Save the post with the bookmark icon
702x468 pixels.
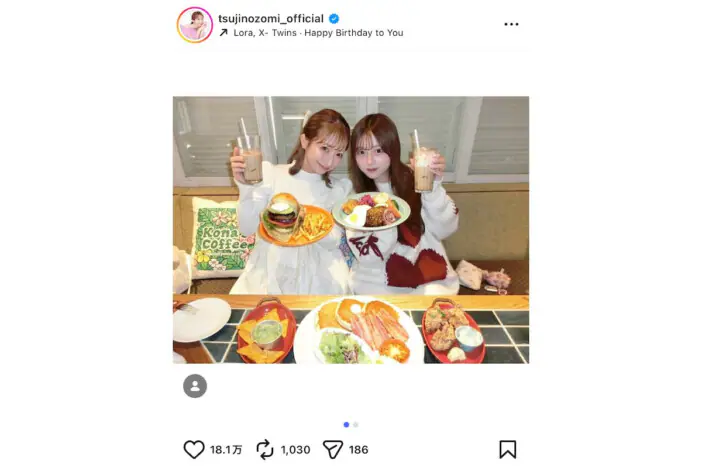pos(507,449)
